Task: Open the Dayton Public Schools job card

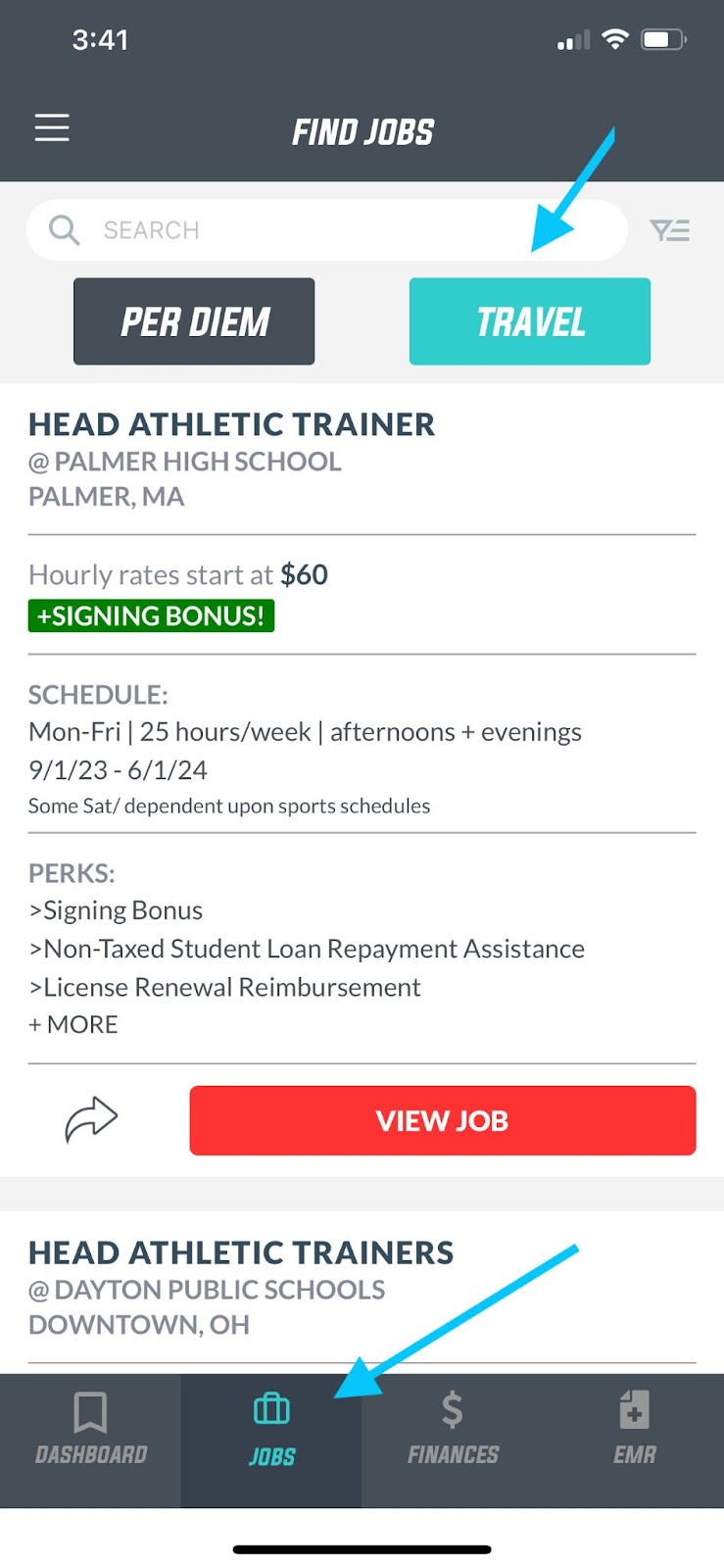Action: click(241, 1286)
